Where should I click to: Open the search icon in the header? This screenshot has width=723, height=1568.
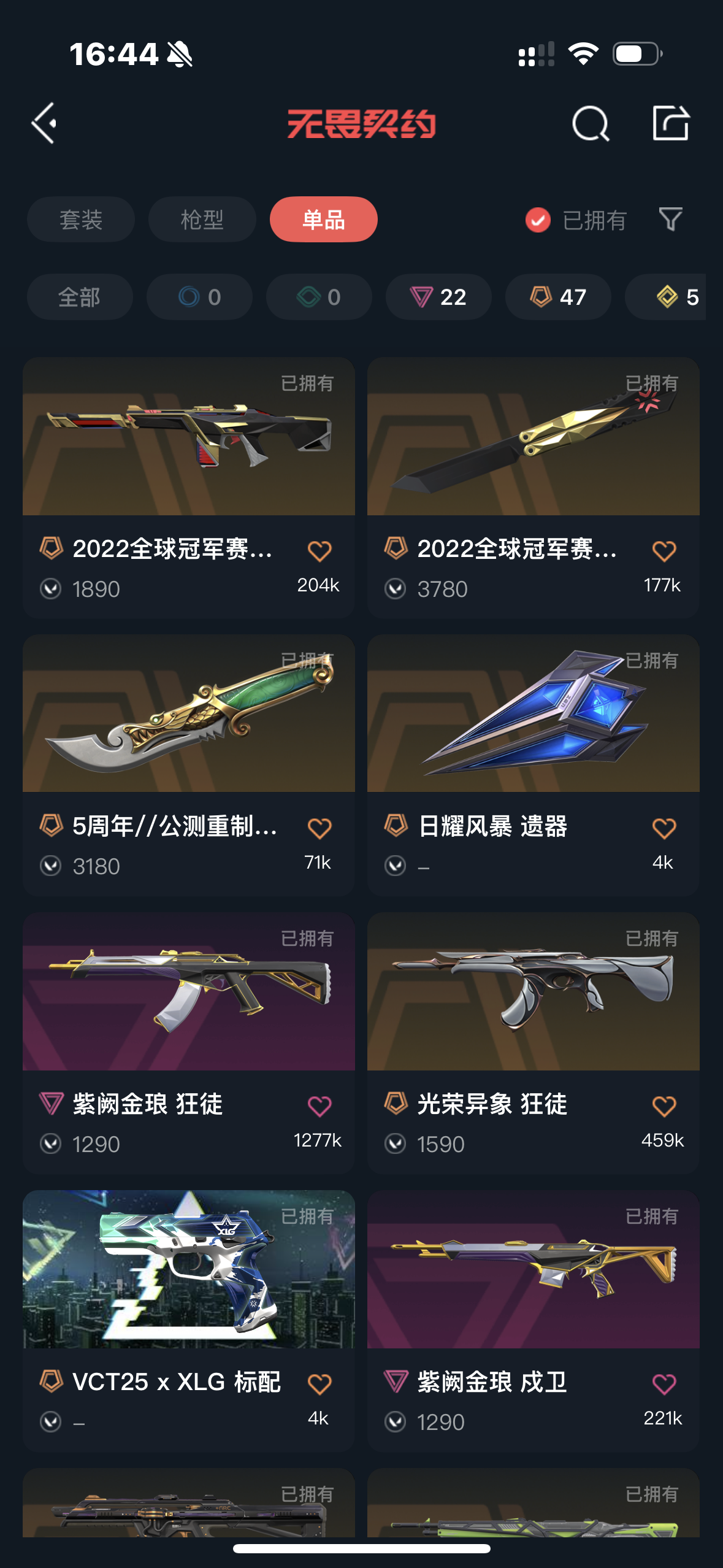tap(590, 123)
